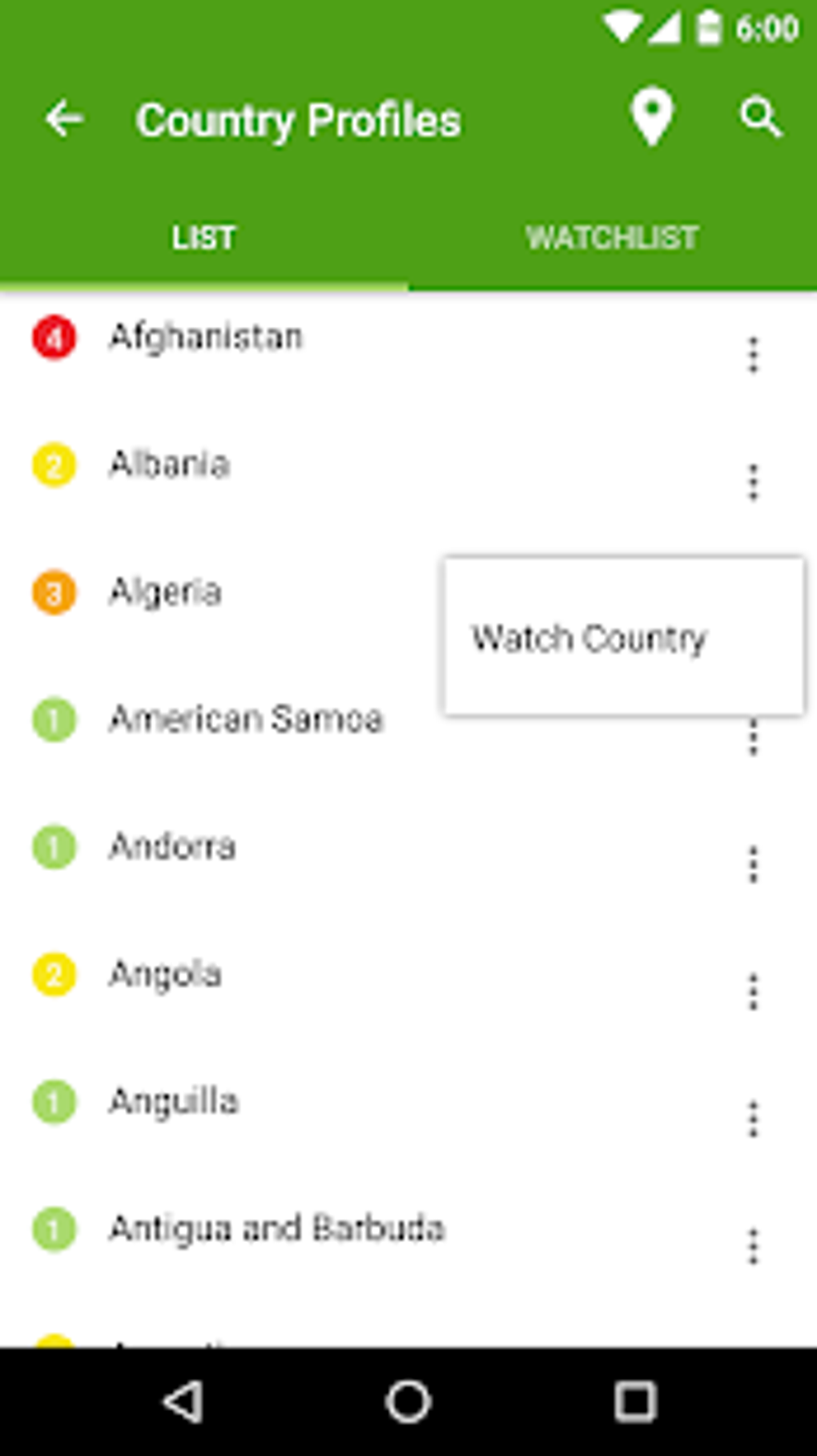Switch to the Watchlist tab

tap(612, 238)
